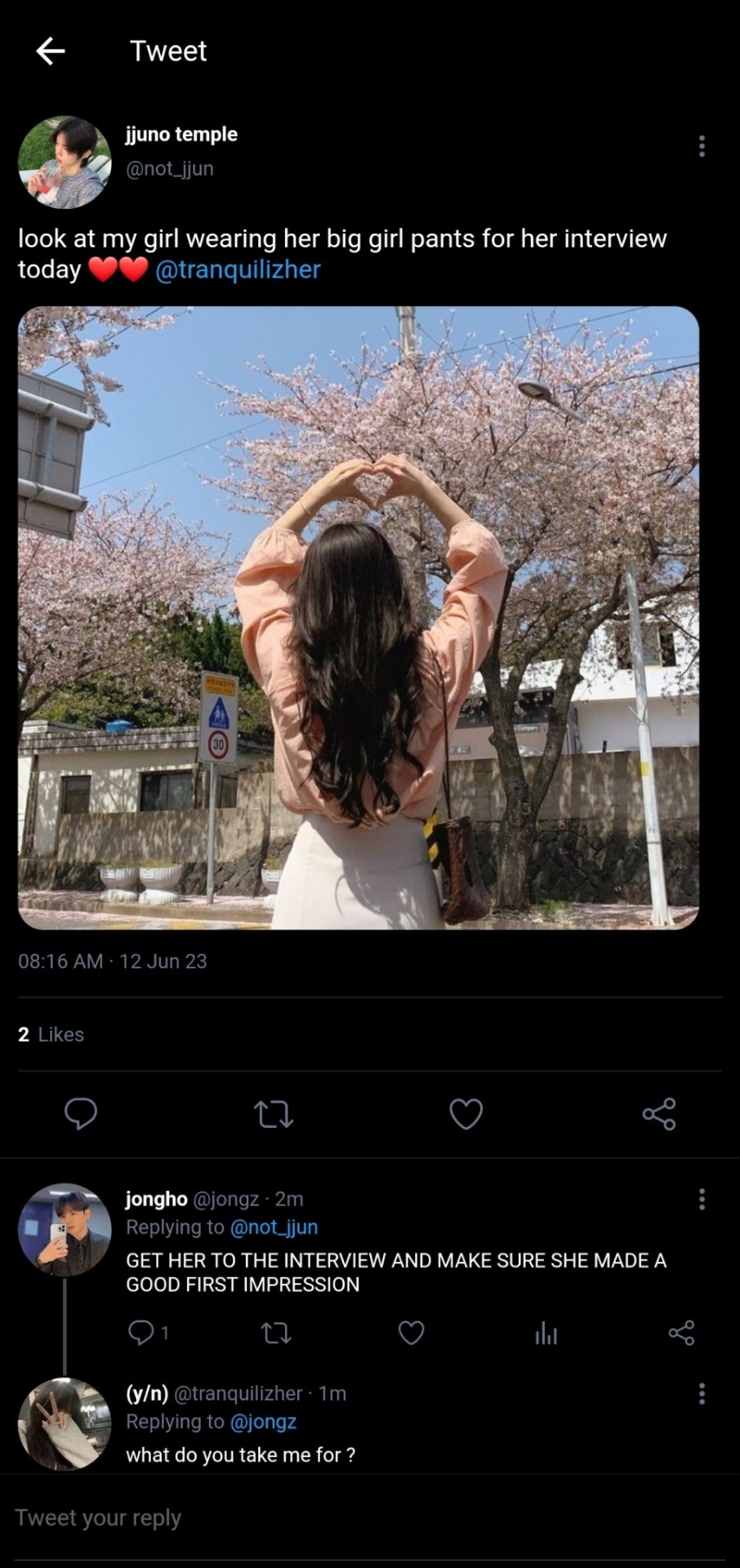View analytics for jongho's reply
The height and width of the screenshot is (1568, 740).
[546, 1334]
